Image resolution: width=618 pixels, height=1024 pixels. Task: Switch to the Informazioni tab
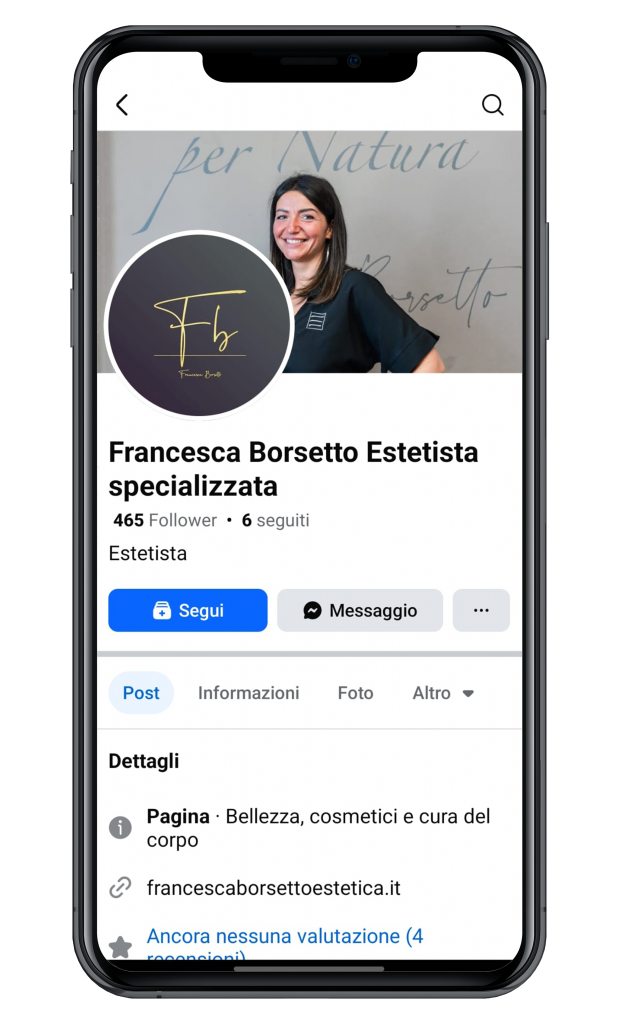click(x=248, y=693)
